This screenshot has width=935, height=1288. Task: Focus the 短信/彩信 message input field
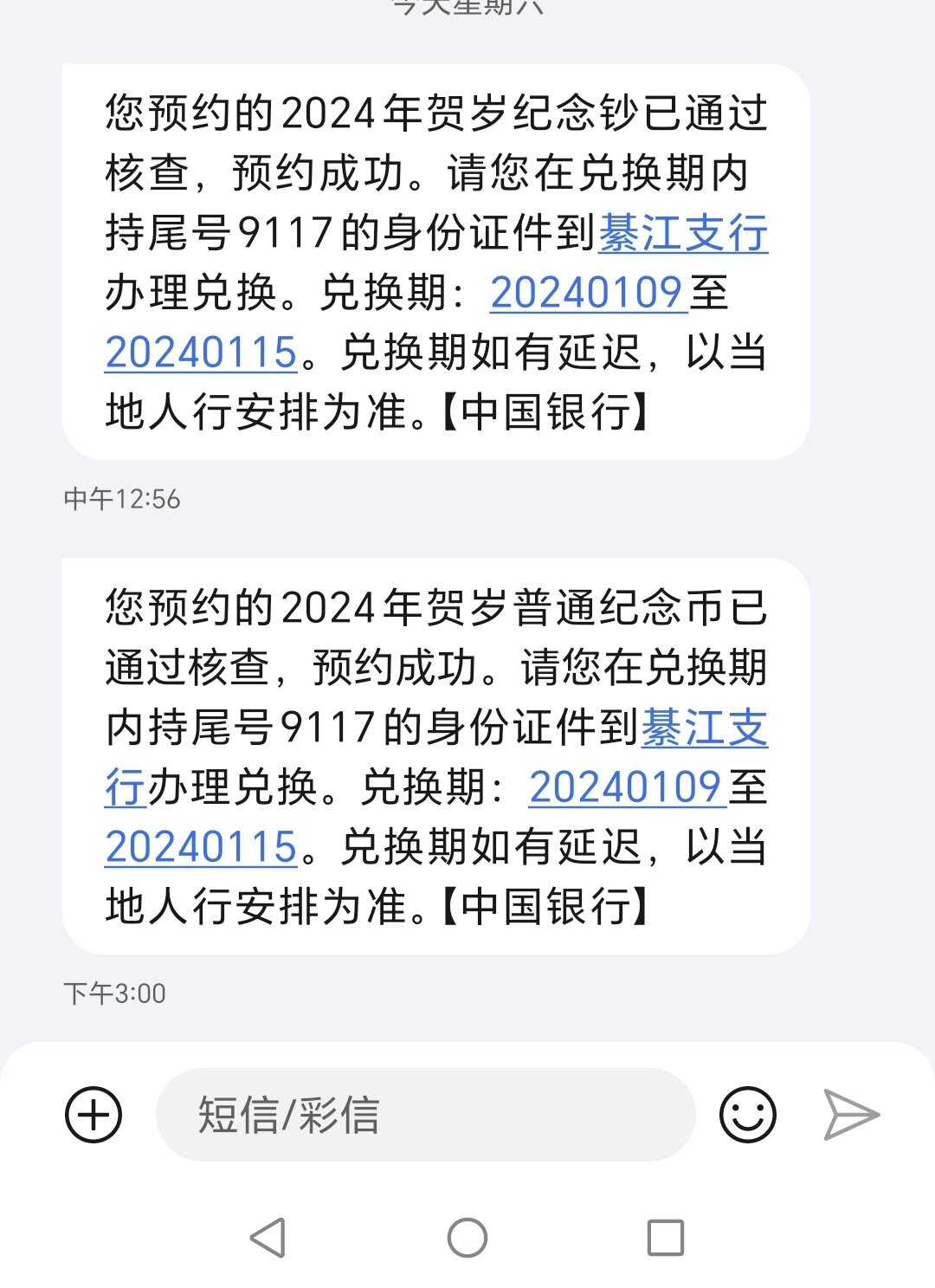click(424, 1114)
